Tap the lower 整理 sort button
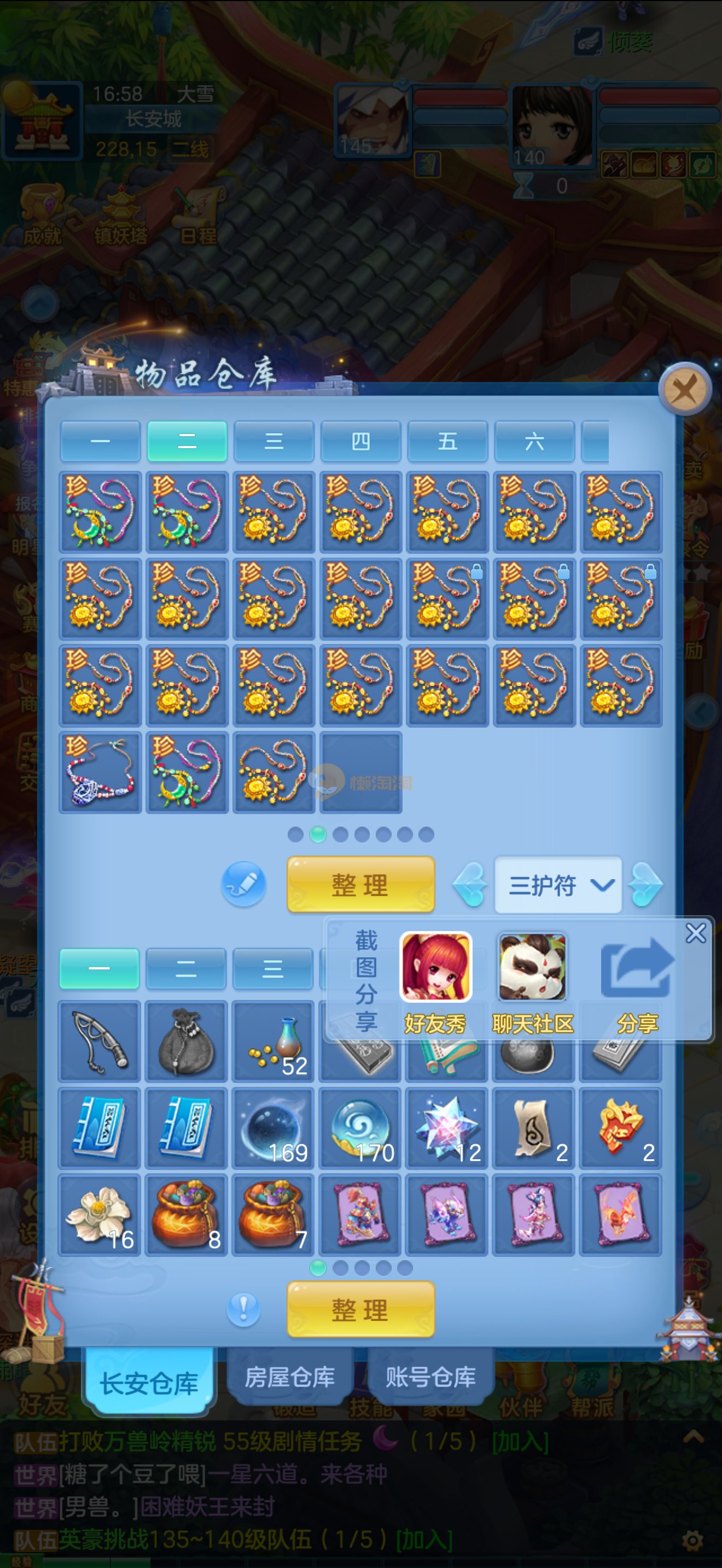722x1568 pixels. point(360,1309)
